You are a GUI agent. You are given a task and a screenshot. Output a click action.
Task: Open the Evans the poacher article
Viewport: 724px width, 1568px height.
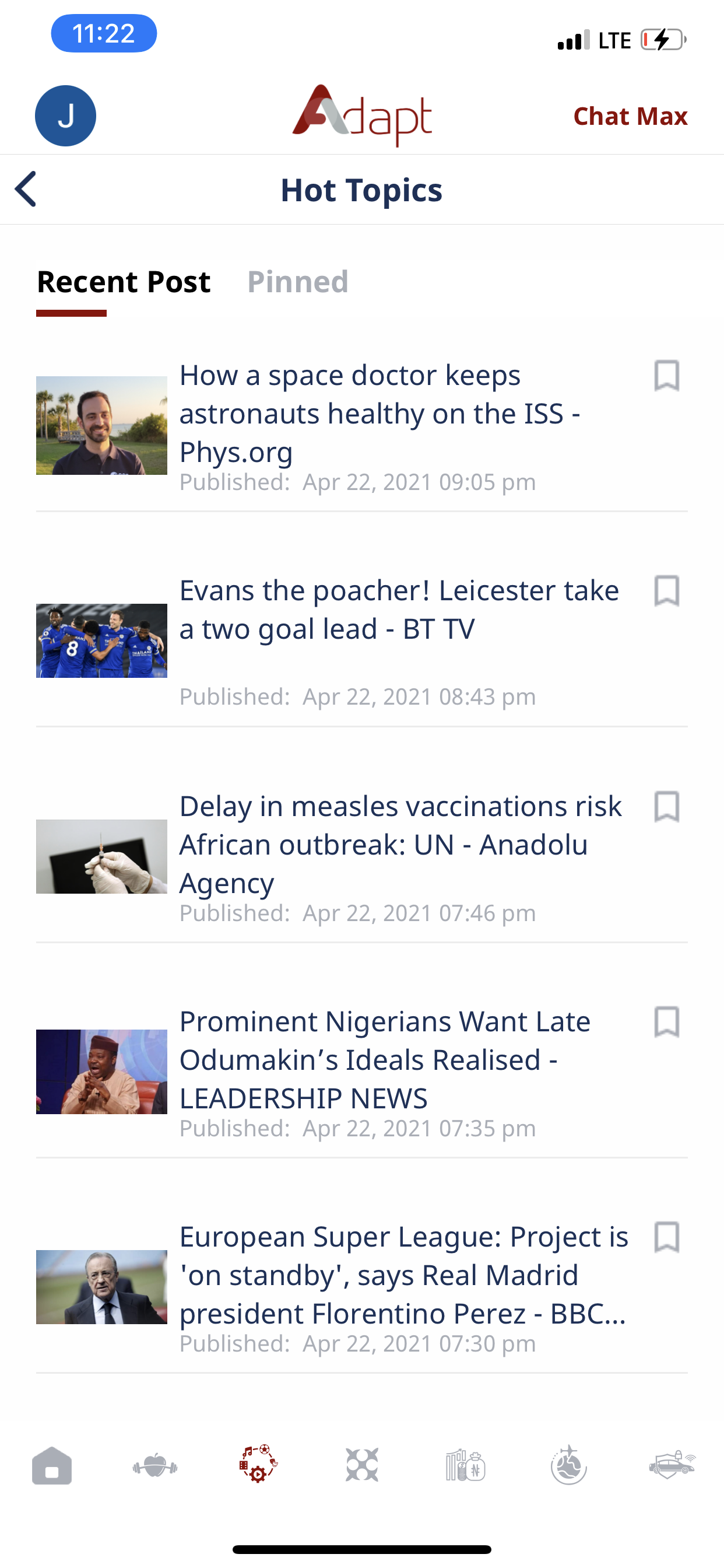pos(399,610)
